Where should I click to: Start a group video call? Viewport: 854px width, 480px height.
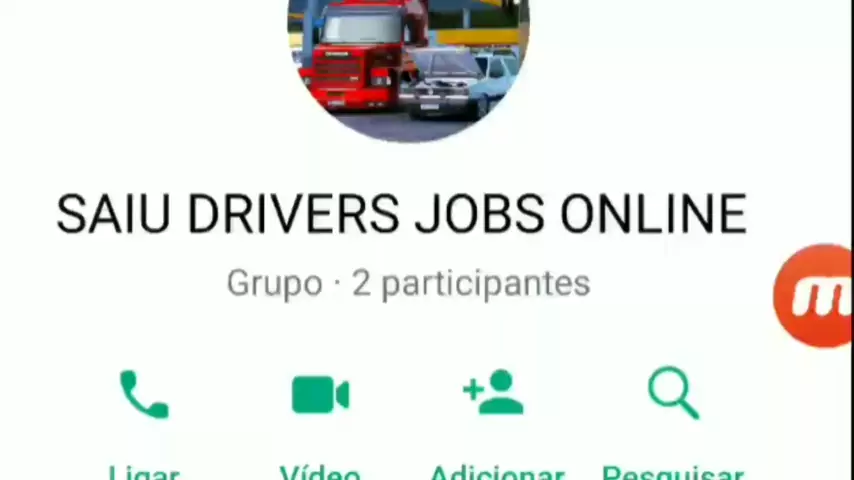[320, 395]
